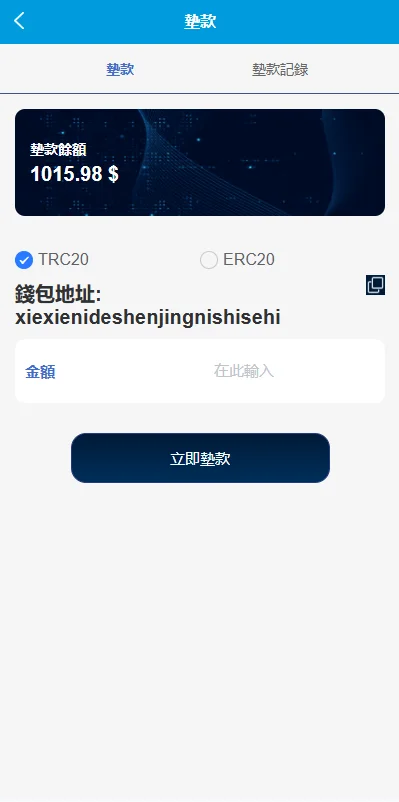Select the 墊款 tab
Viewport: 399px width, 802px height.
pos(120,70)
